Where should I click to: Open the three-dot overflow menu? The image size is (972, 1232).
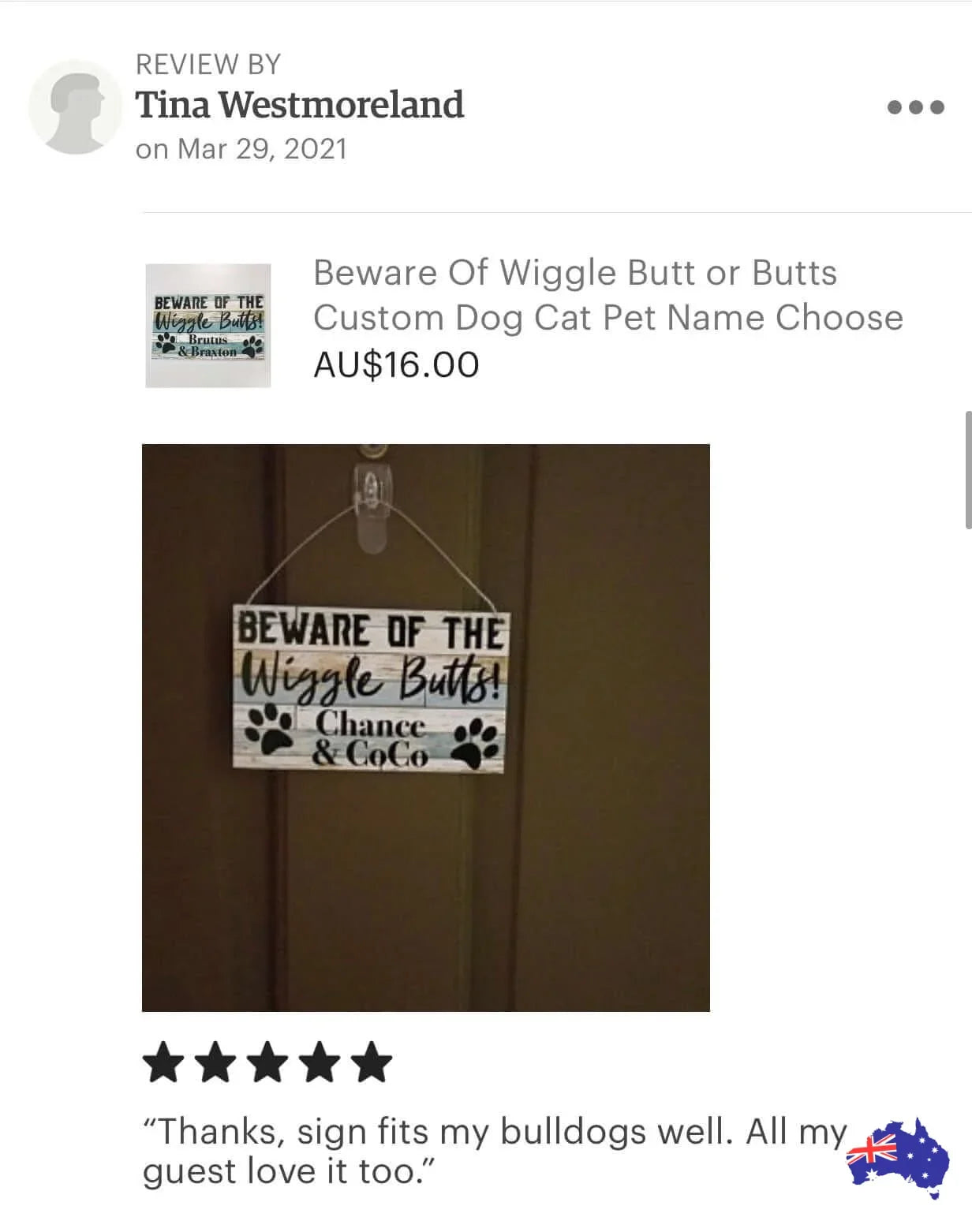915,107
